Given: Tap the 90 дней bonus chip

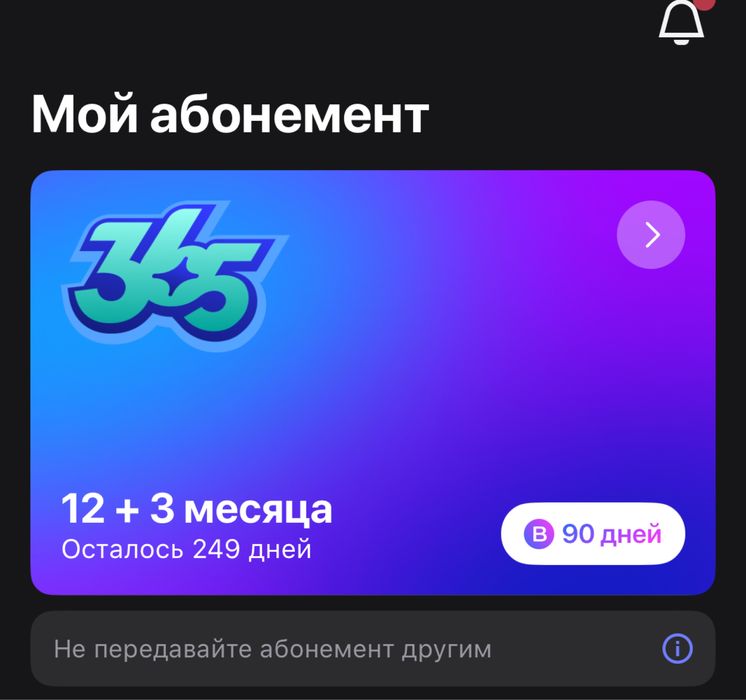Looking at the screenshot, I should pyautogui.click(x=593, y=535).
